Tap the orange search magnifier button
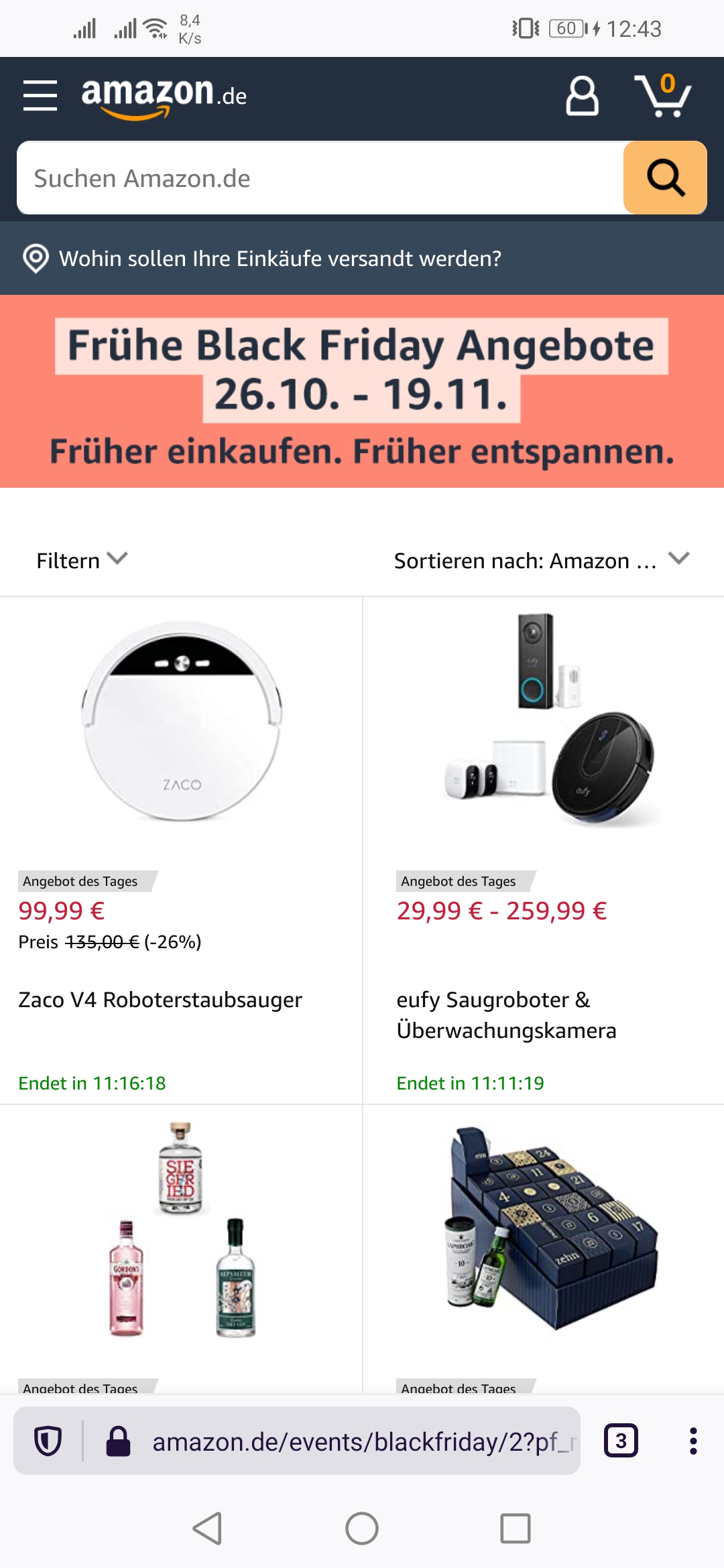Image resolution: width=724 pixels, height=1568 pixels. coord(664,178)
